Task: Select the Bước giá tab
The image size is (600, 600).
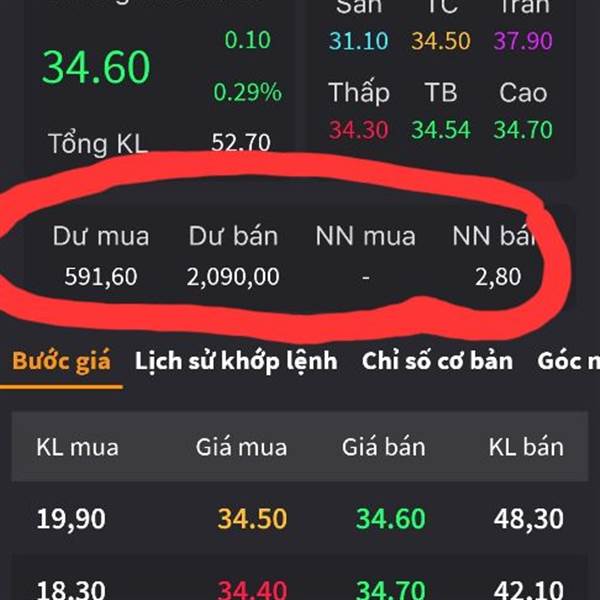Action: [62, 361]
